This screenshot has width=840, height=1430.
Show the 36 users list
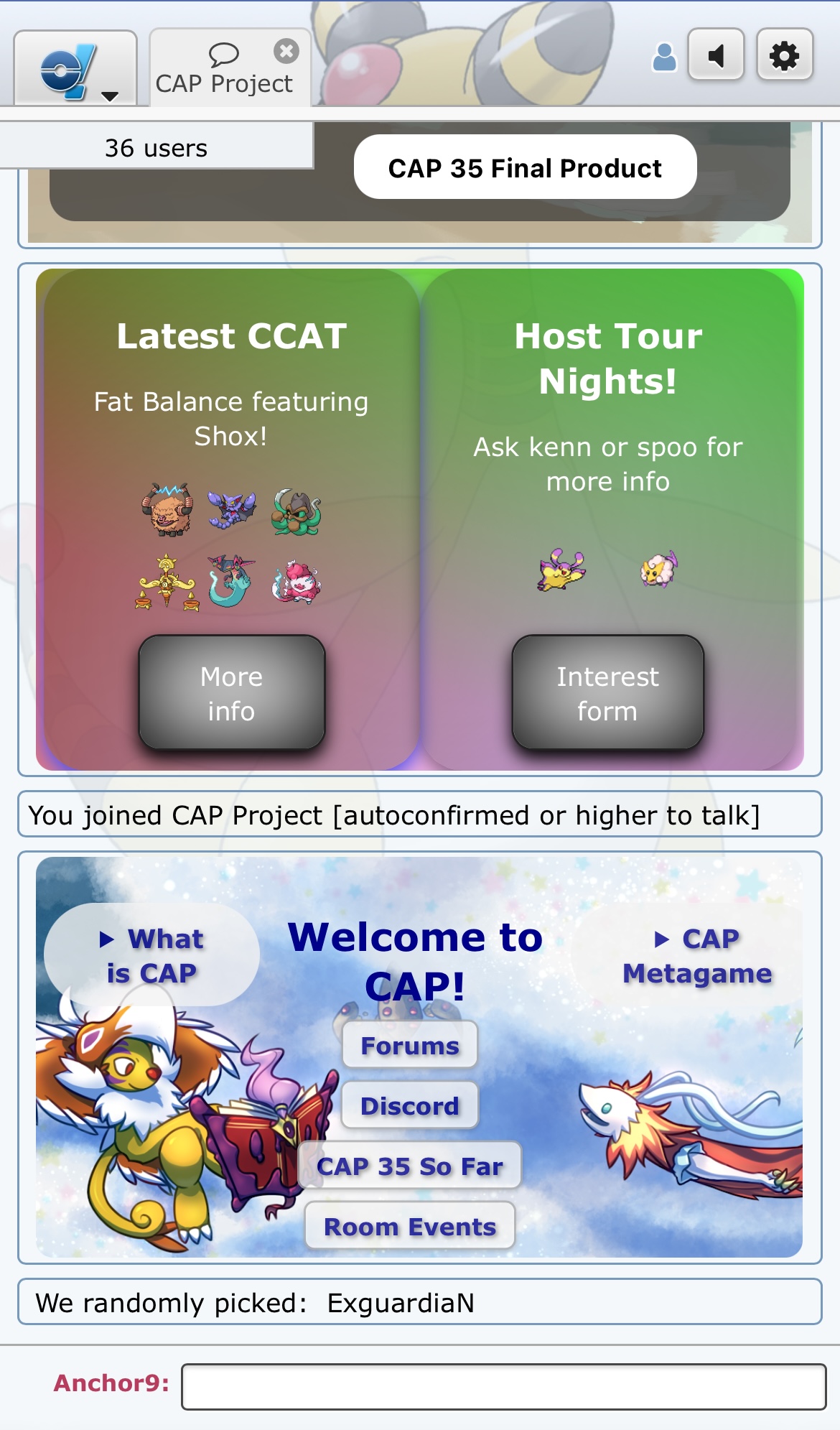[156, 148]
